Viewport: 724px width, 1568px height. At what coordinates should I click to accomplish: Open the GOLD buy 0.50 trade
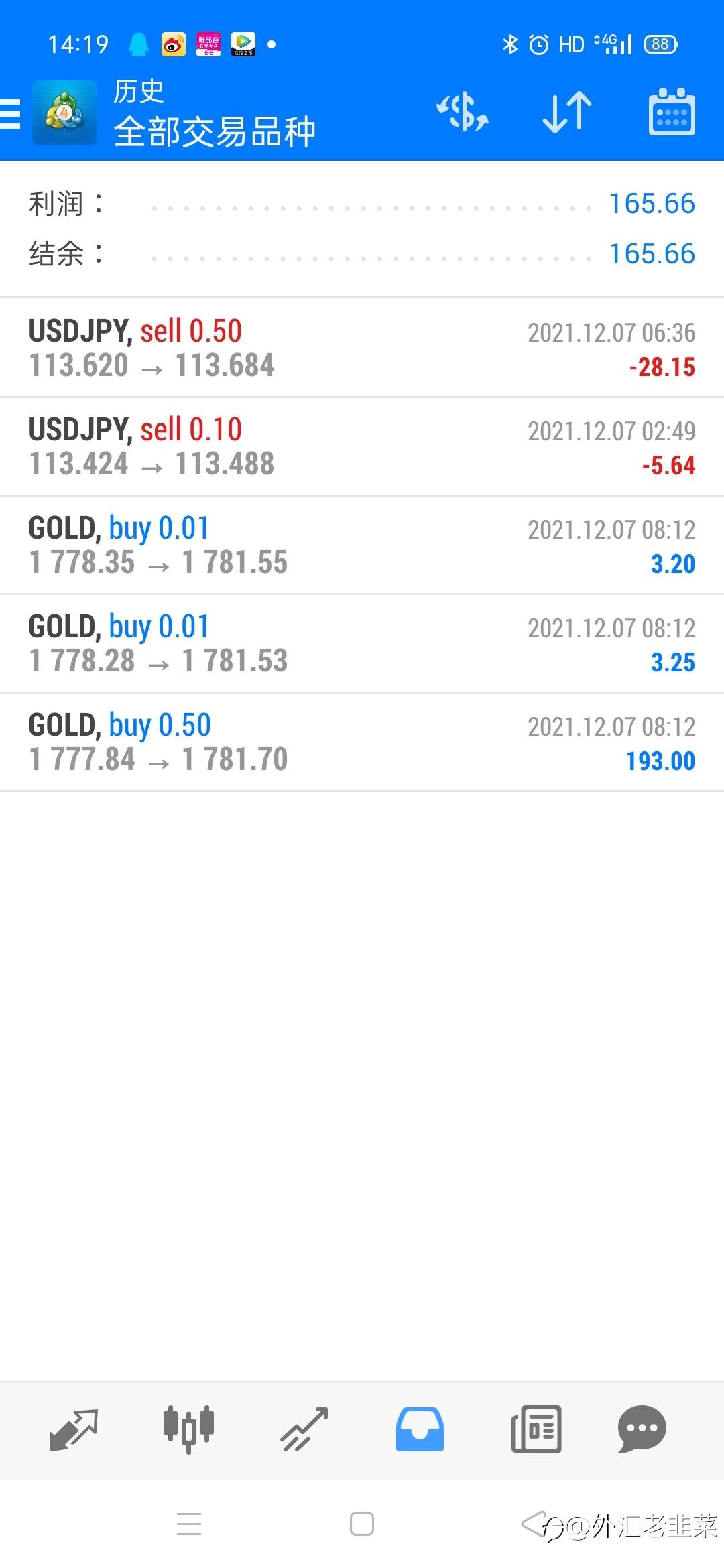click(x=362, y=742)
